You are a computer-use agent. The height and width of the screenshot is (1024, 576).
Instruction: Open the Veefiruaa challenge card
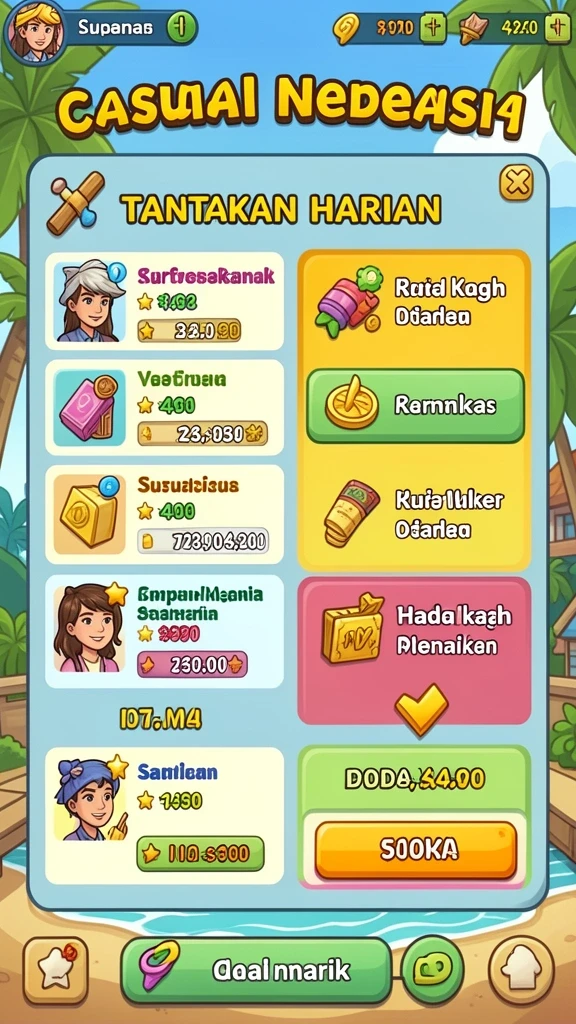(165, 408)
